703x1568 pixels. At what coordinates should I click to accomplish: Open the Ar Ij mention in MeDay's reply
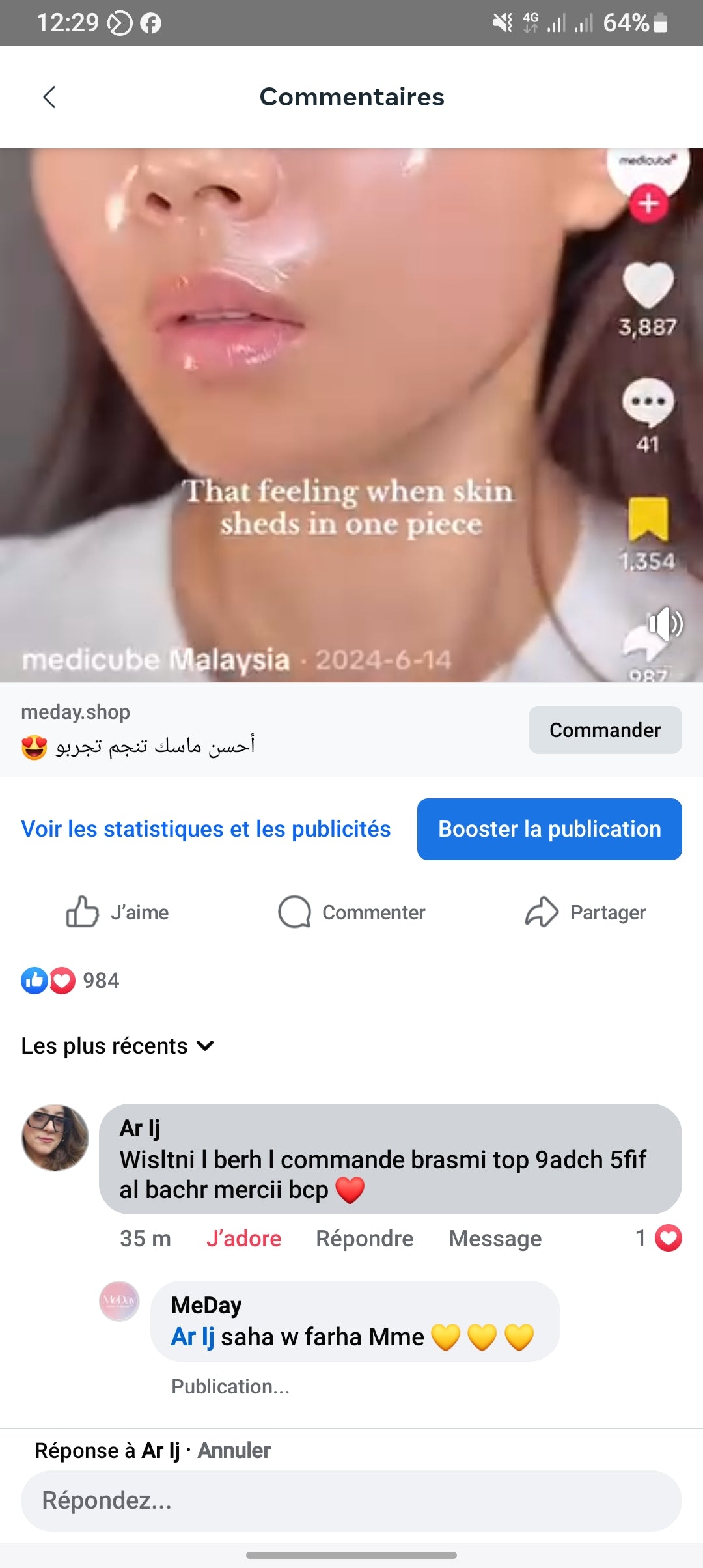[x=193, y=1337]
